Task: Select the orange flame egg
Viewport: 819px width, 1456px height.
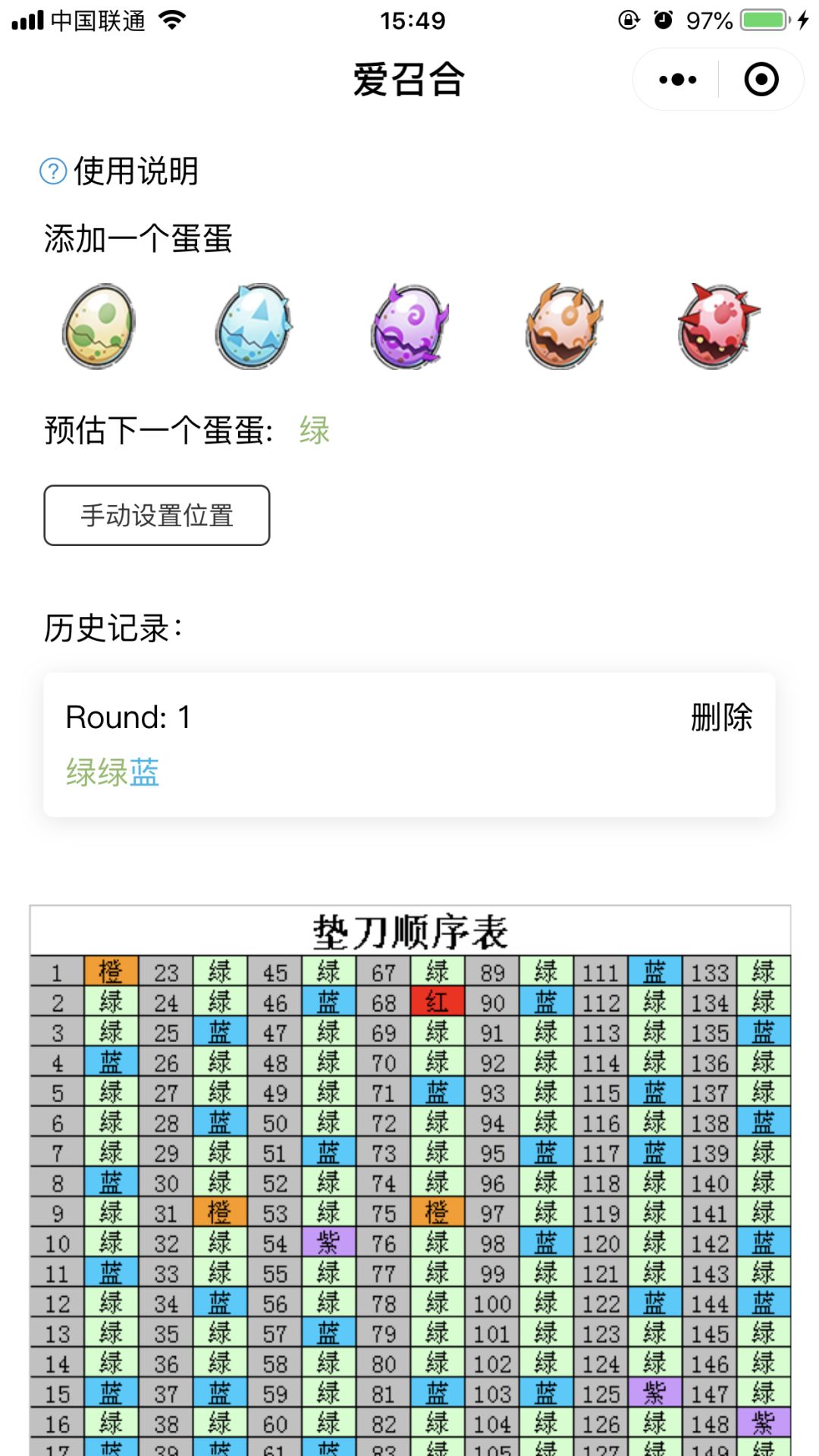Action: pos(561,328)
